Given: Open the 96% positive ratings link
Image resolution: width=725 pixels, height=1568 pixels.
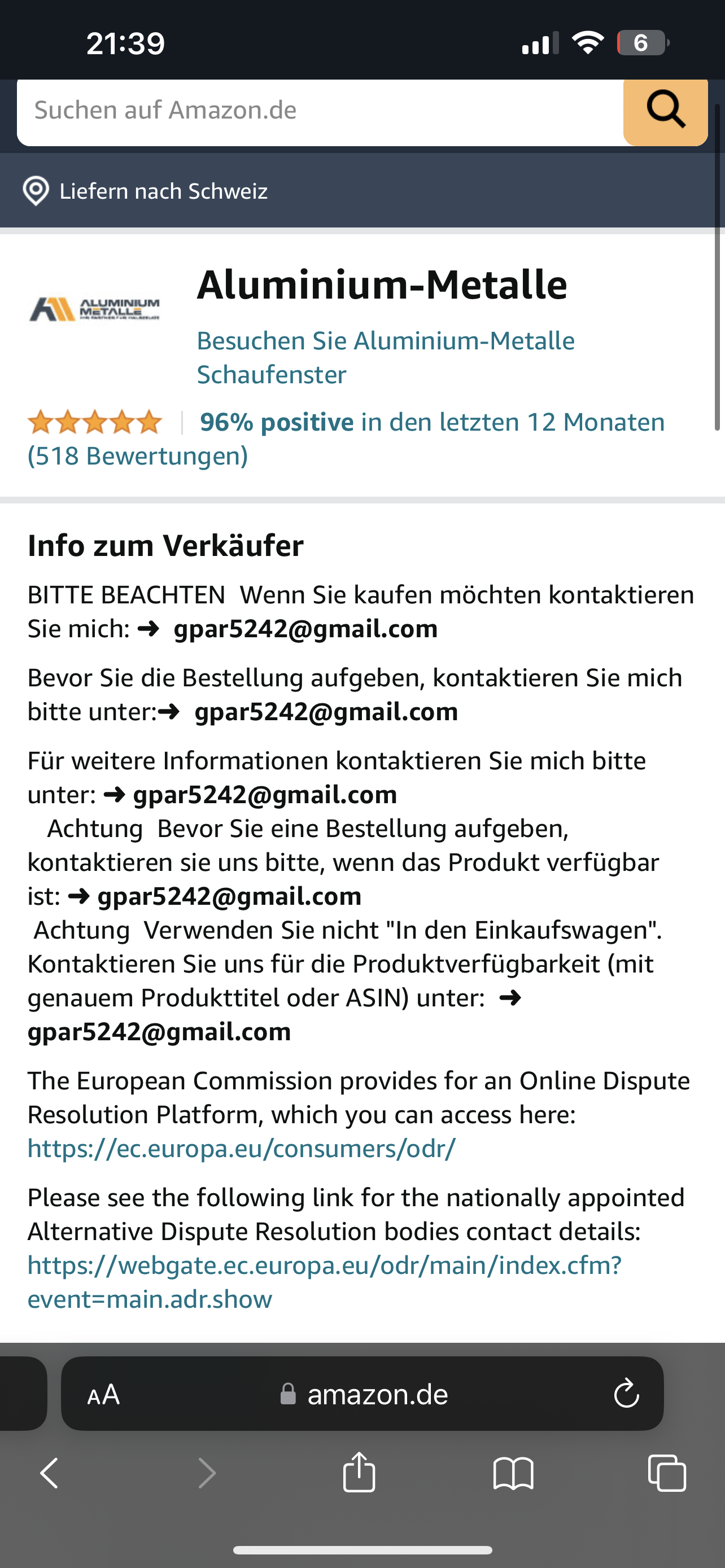Looking at the screenshot, I should (x=431, y=422).
